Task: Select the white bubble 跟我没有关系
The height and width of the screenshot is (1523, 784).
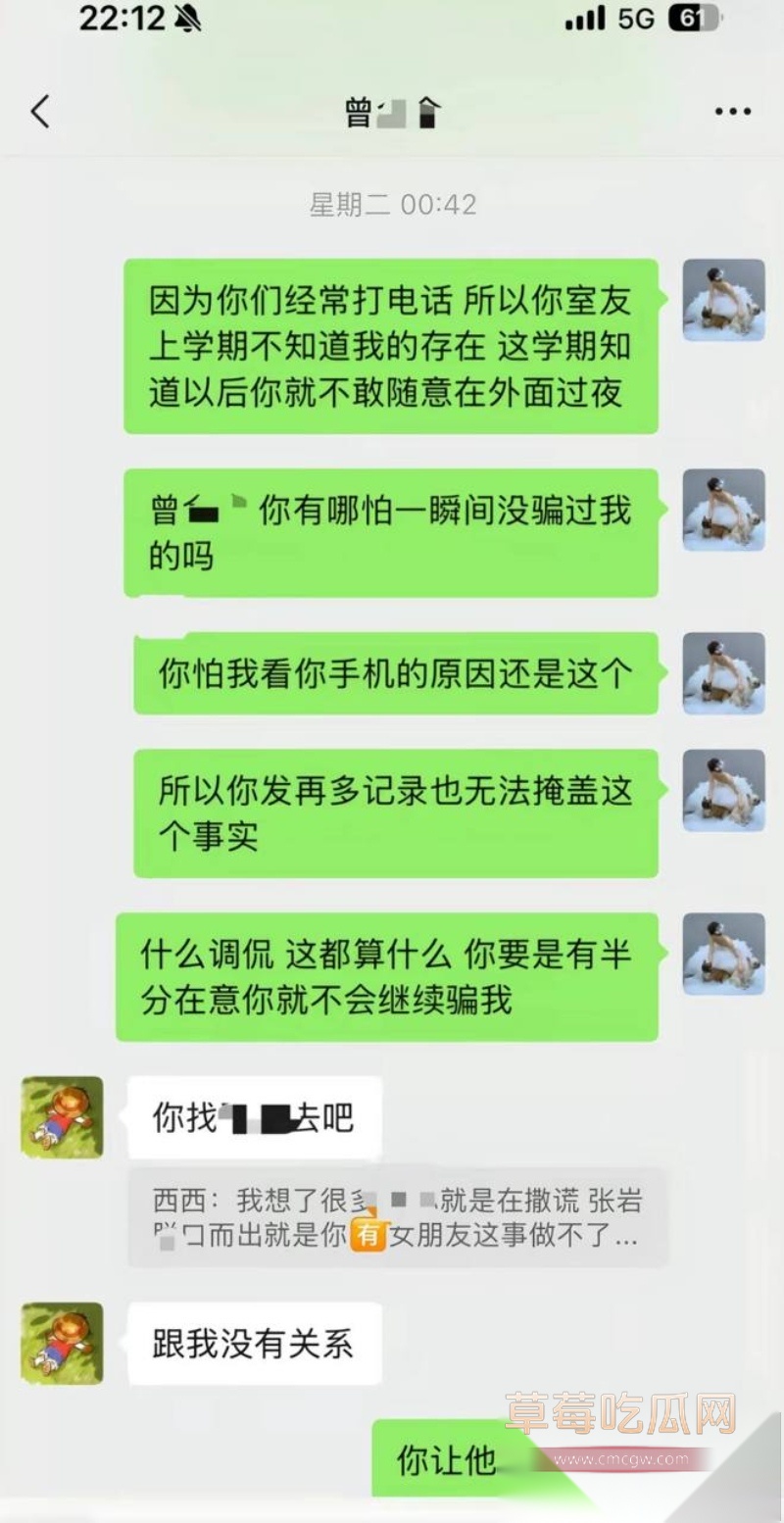Action: click(253, 1343)
